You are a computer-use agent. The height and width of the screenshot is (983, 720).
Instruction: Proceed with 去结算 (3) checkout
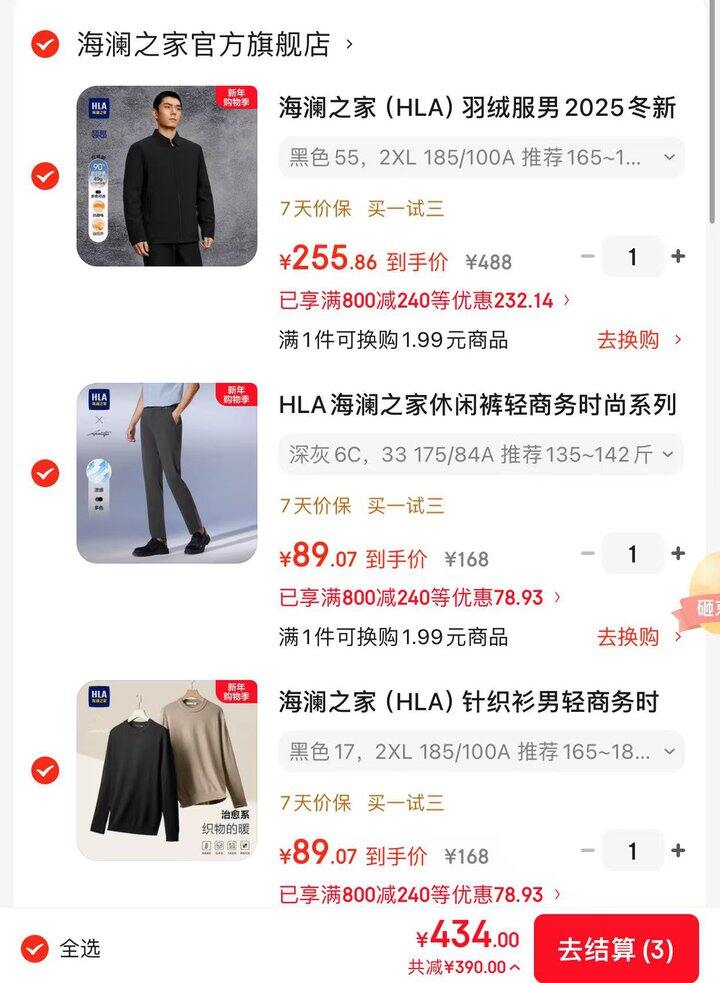615,949
